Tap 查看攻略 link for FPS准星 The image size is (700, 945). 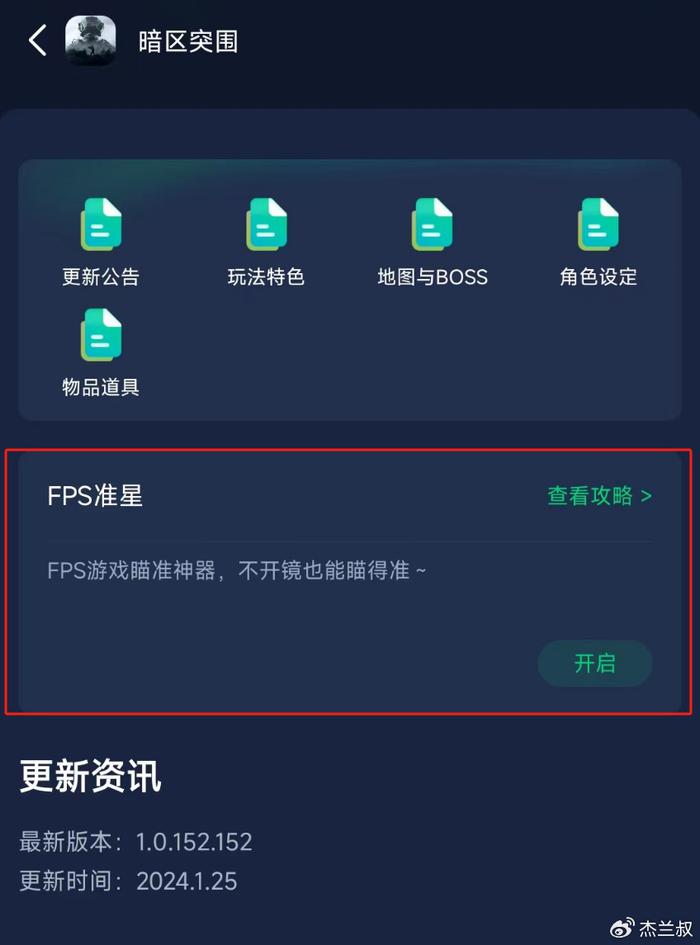click(x=599, y=495)
